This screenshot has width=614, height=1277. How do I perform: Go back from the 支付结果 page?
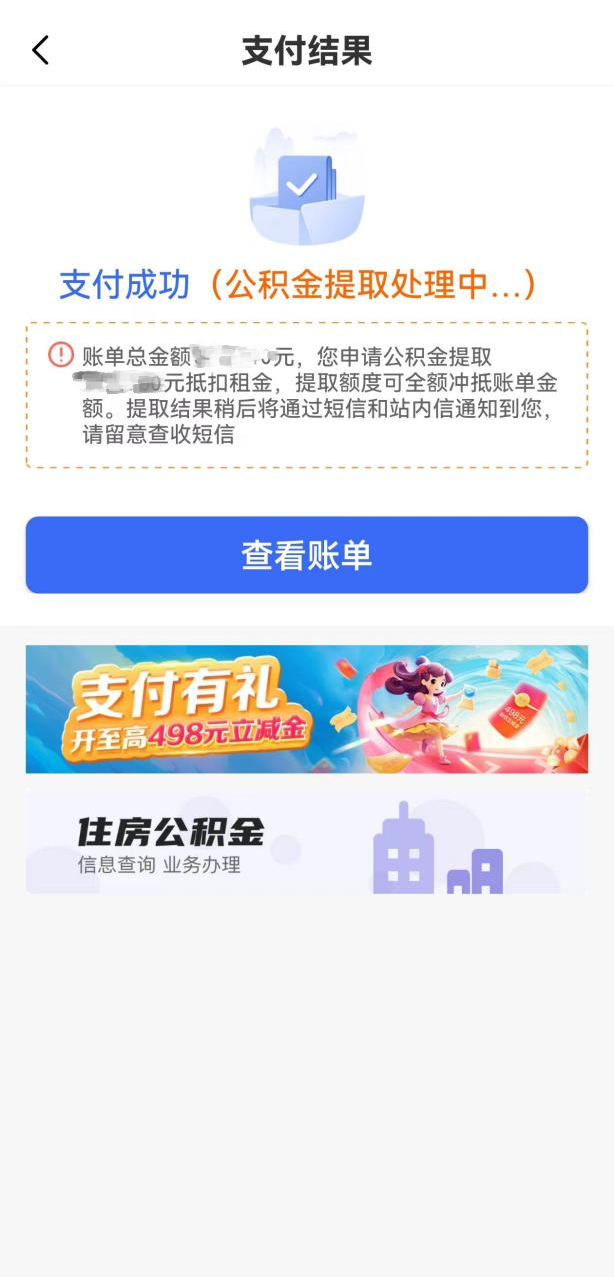coord(40,50)
